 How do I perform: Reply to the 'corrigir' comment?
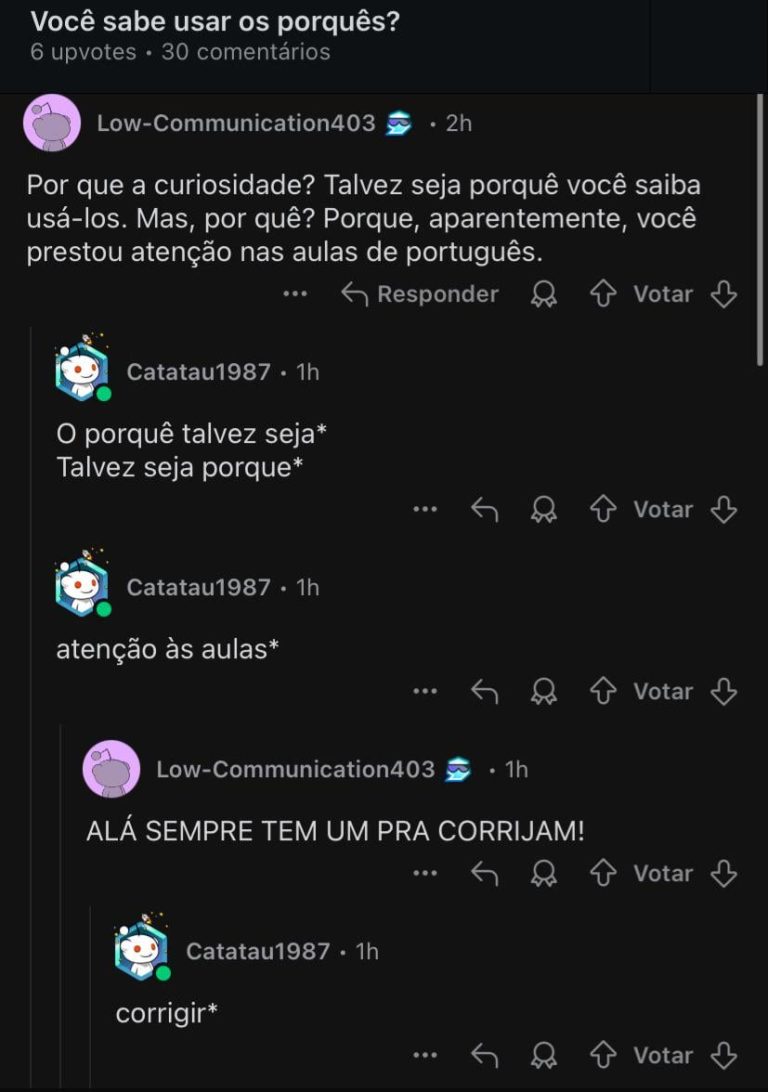click(x=485, y=1056)
